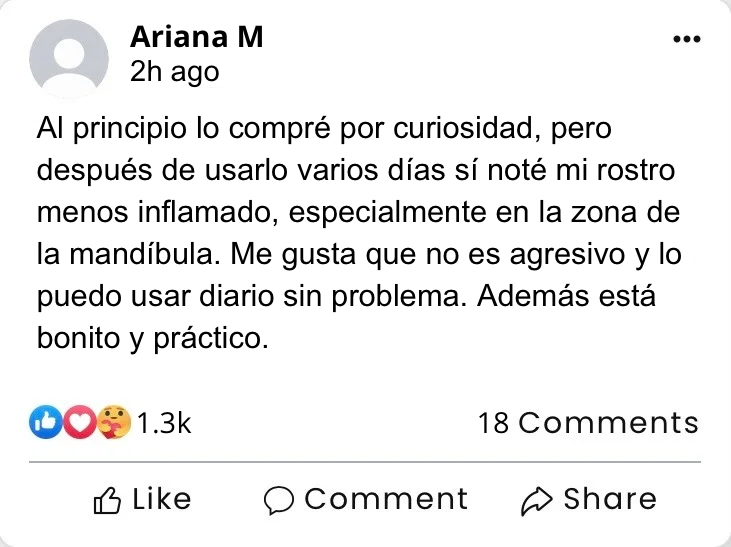The height and width of the screenshot is (547, 731).
Task: Open the 18 Comments thread
Action: 588,423
